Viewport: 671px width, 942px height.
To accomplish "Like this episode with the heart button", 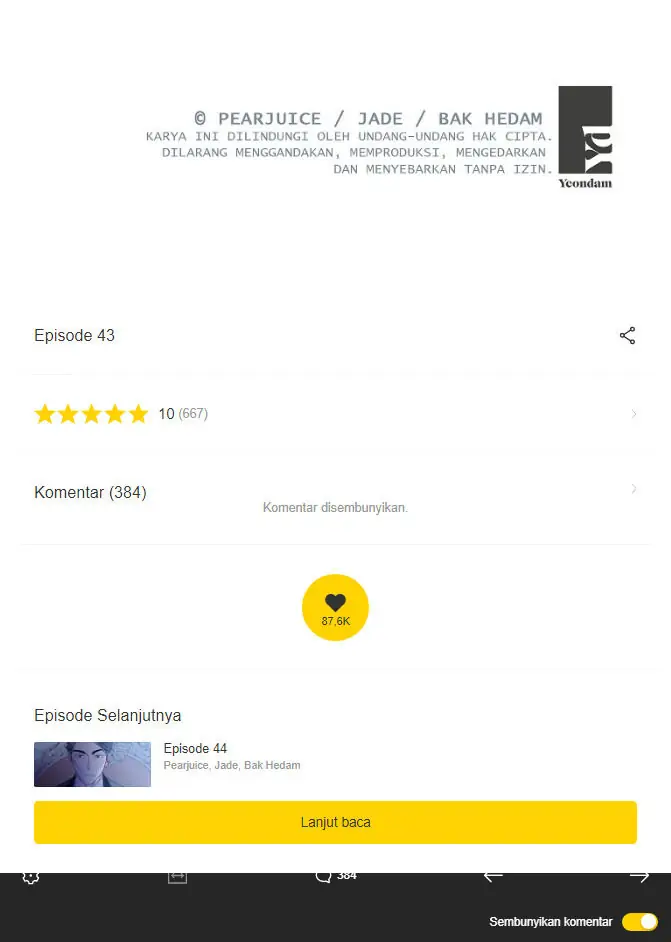I will 335,608.
